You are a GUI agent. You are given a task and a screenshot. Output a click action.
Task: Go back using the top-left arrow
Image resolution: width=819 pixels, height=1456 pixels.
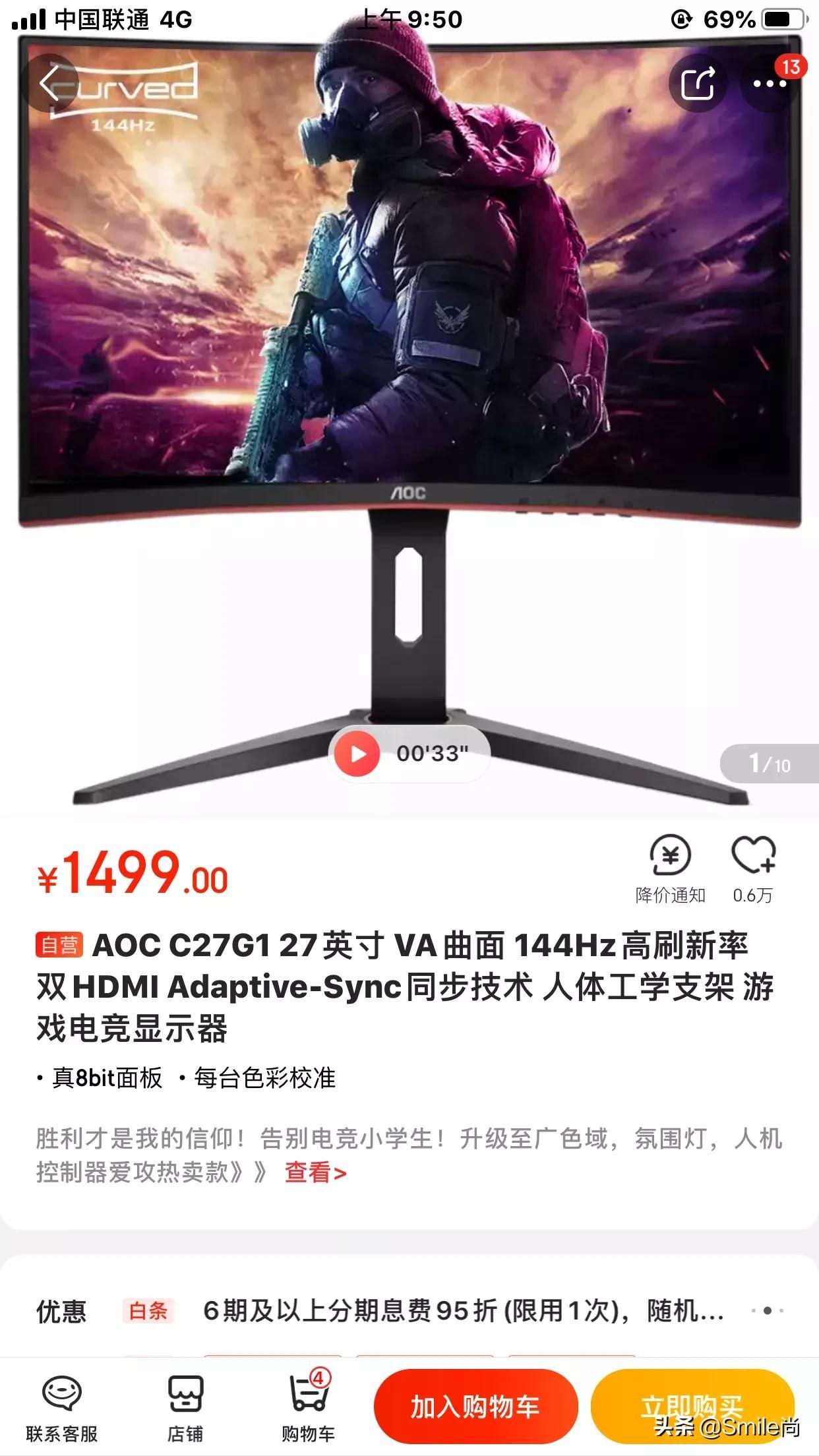tap(50, 84)
